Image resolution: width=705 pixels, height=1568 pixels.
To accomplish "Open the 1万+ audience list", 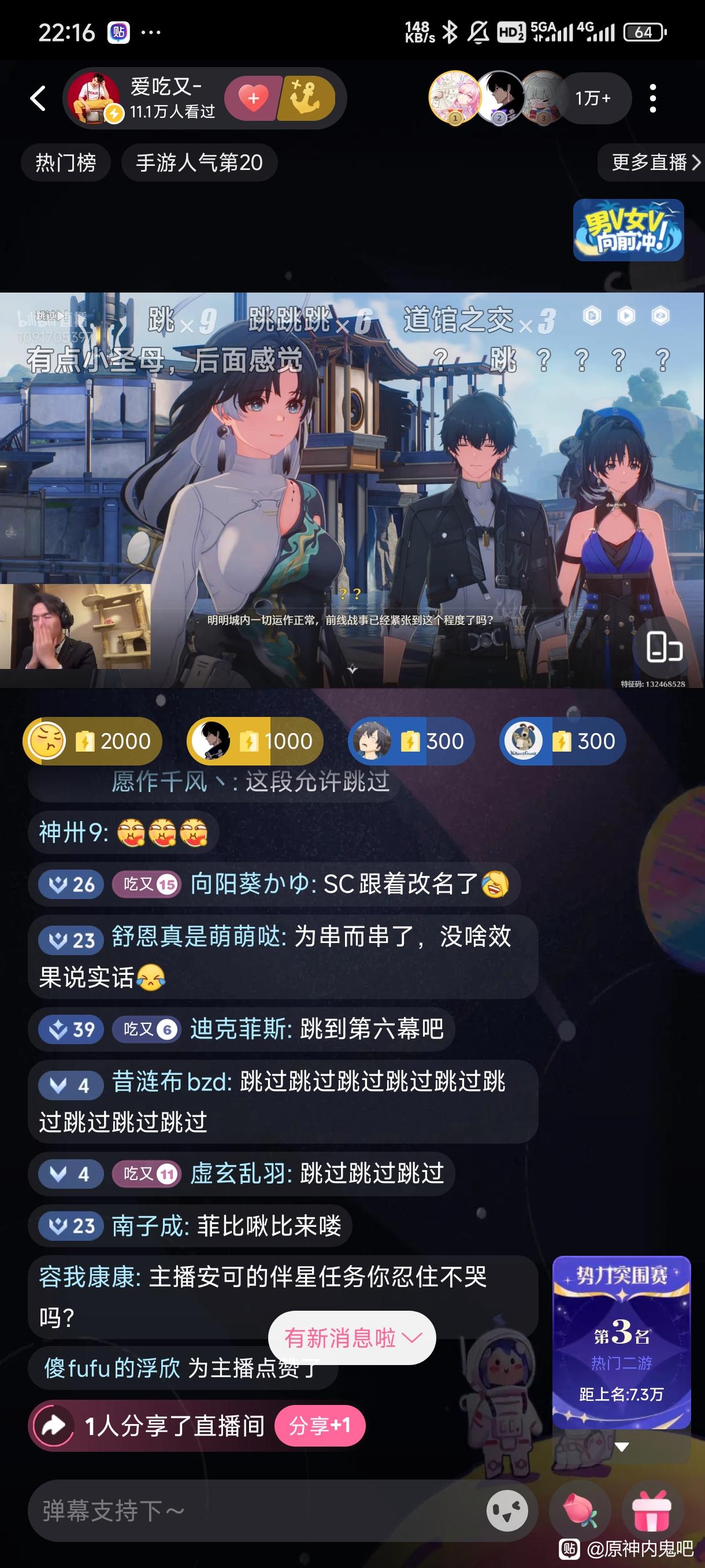I will tap(592, 98).
